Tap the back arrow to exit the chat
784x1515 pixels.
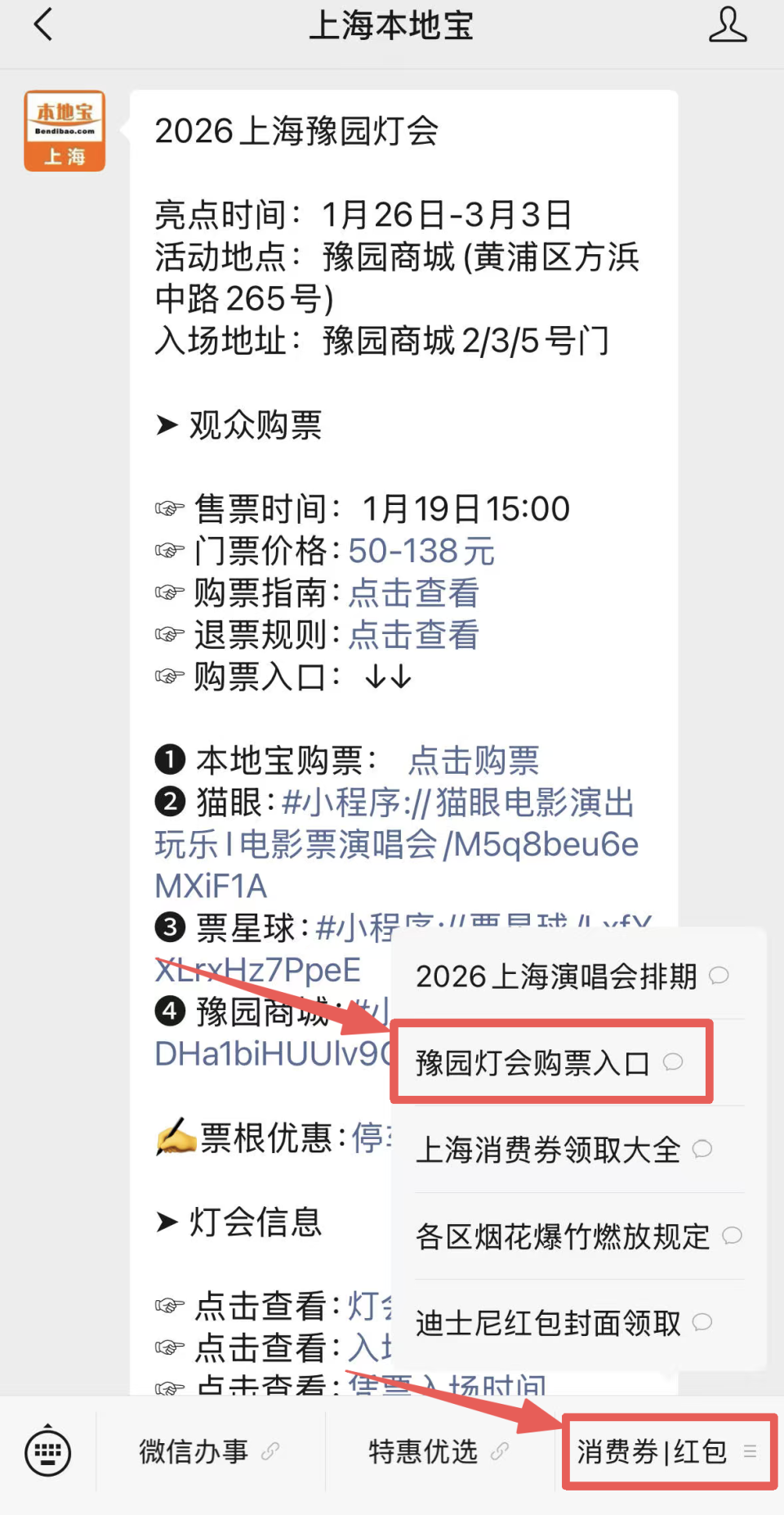44,25
